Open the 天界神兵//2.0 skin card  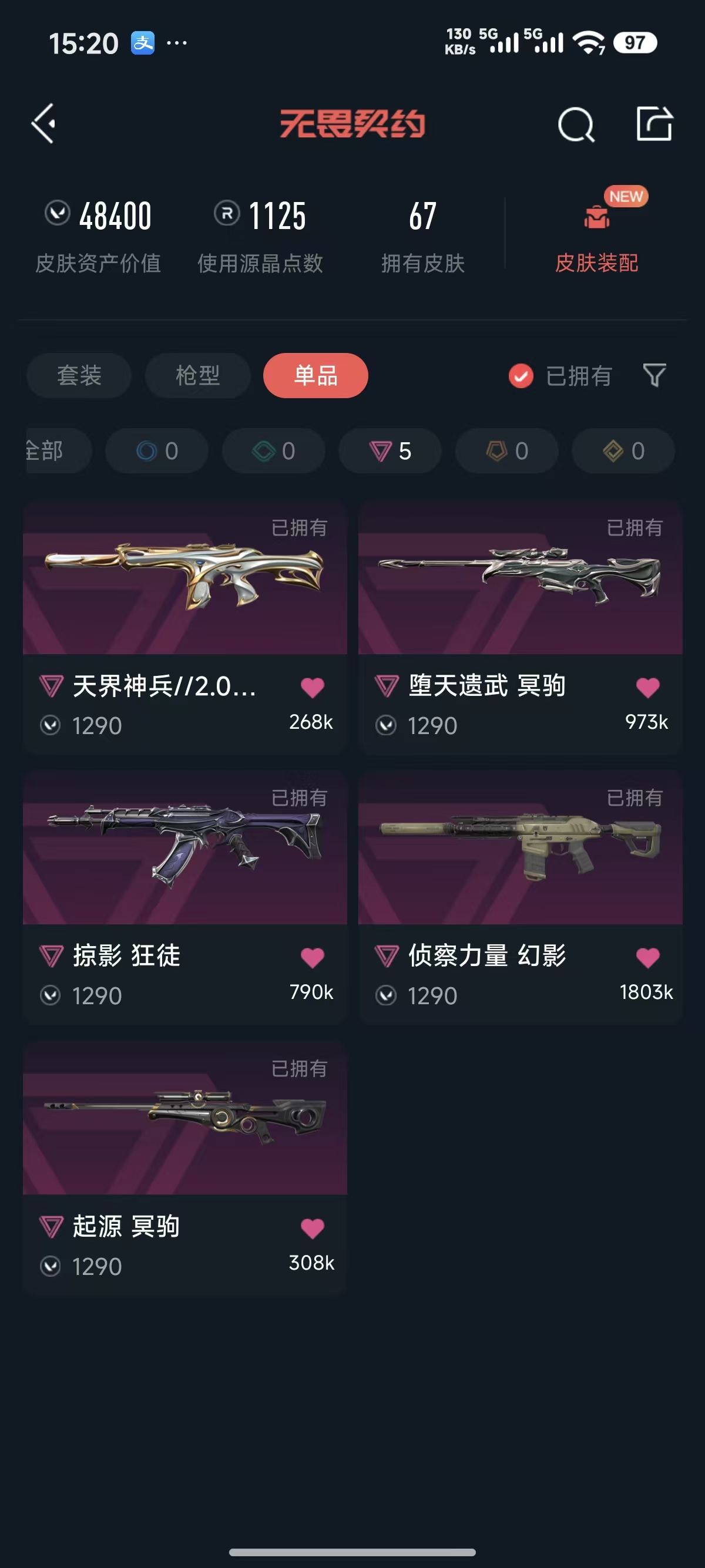click(185, 628)
